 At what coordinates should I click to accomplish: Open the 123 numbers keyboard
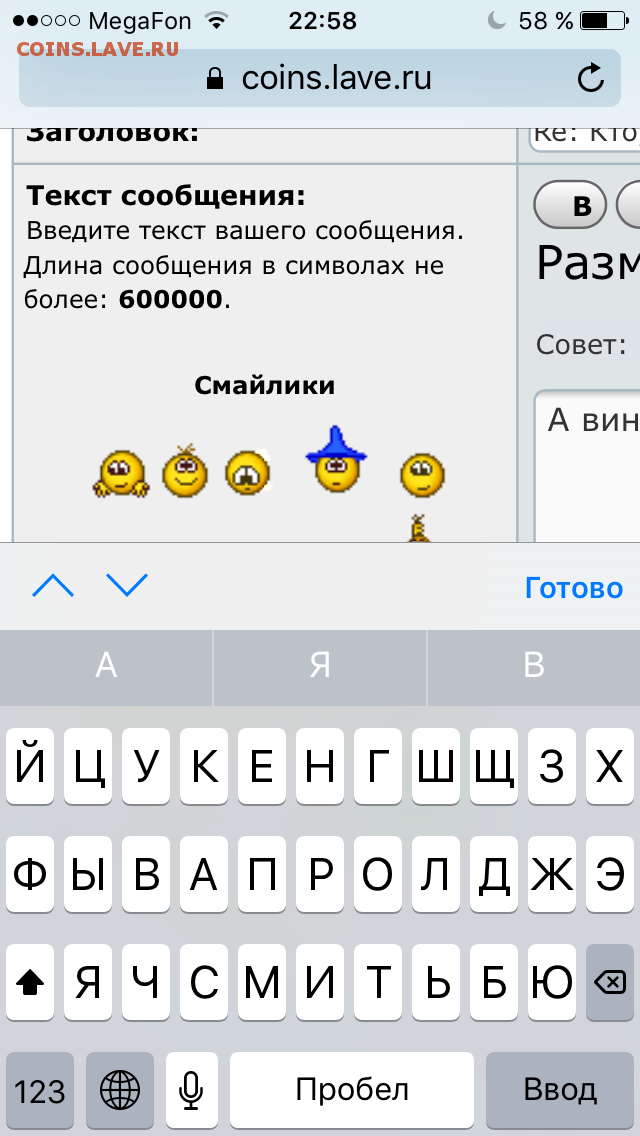(40, 1090)
